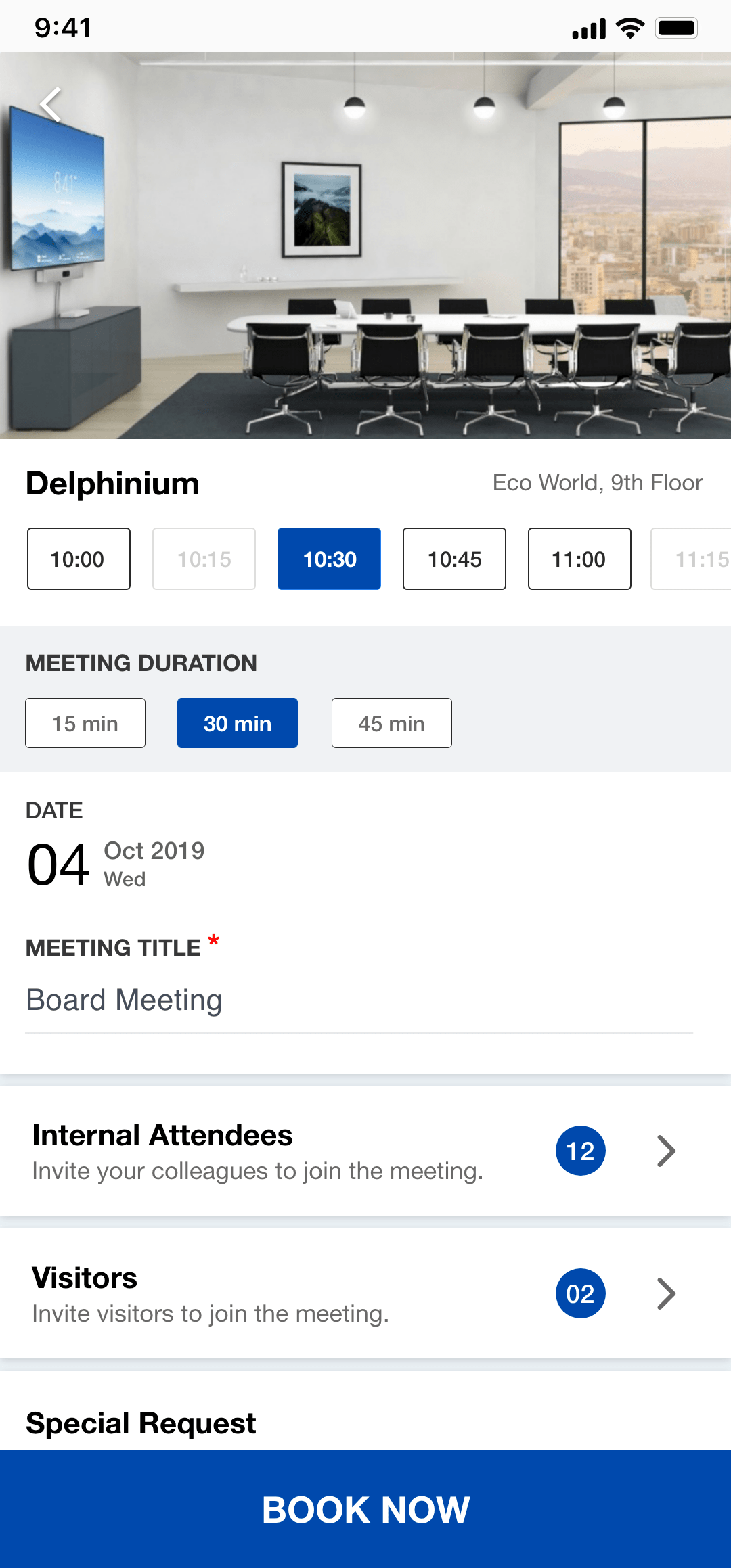Image resolution: width=731 pixels, height=1568 pixels.
Task: Edit the Board Meeting title field
Action: [x=359, y=1000]
